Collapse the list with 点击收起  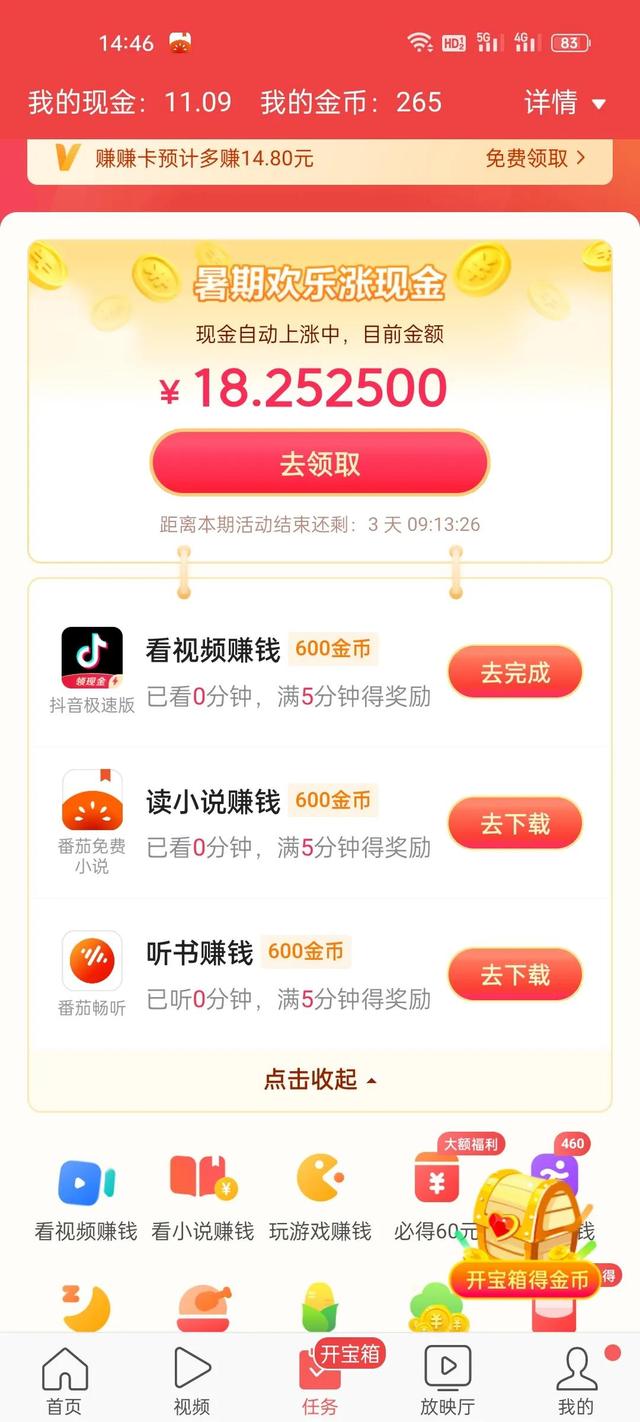coord(320,1080)
